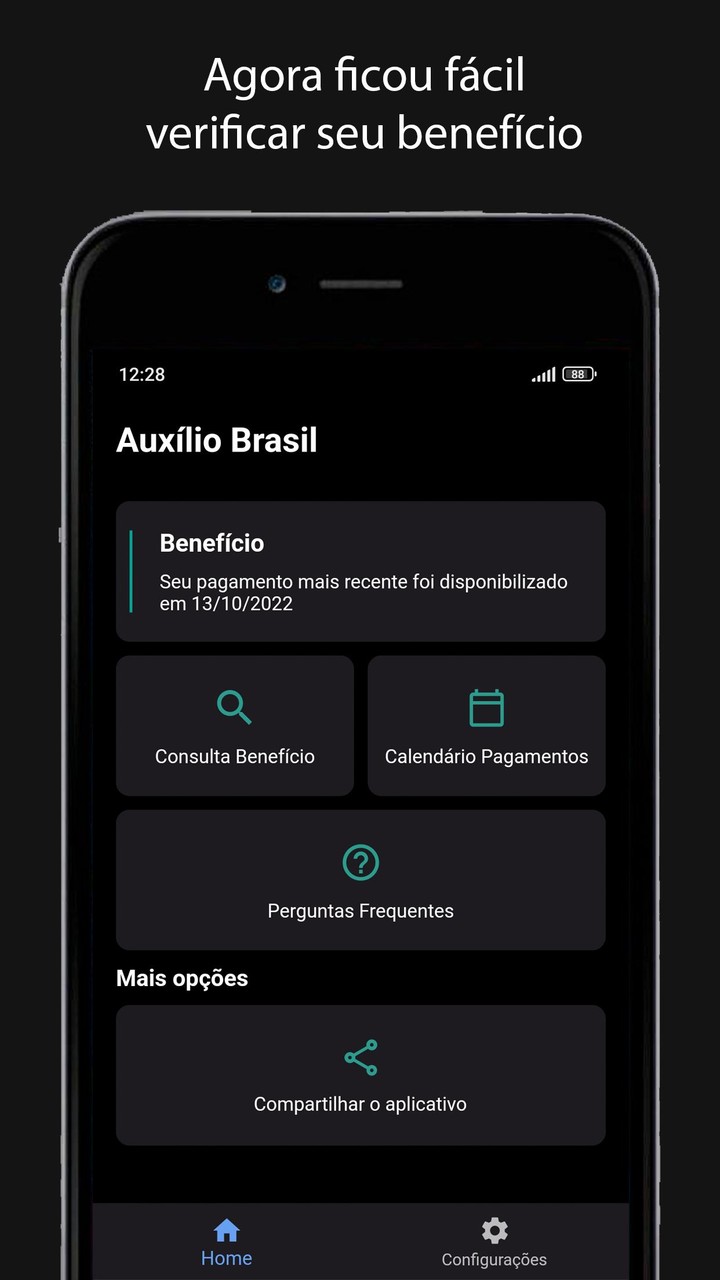Tap the gear icon for Configurações
Screen dimensions: 720x1280
[494, 1230]
